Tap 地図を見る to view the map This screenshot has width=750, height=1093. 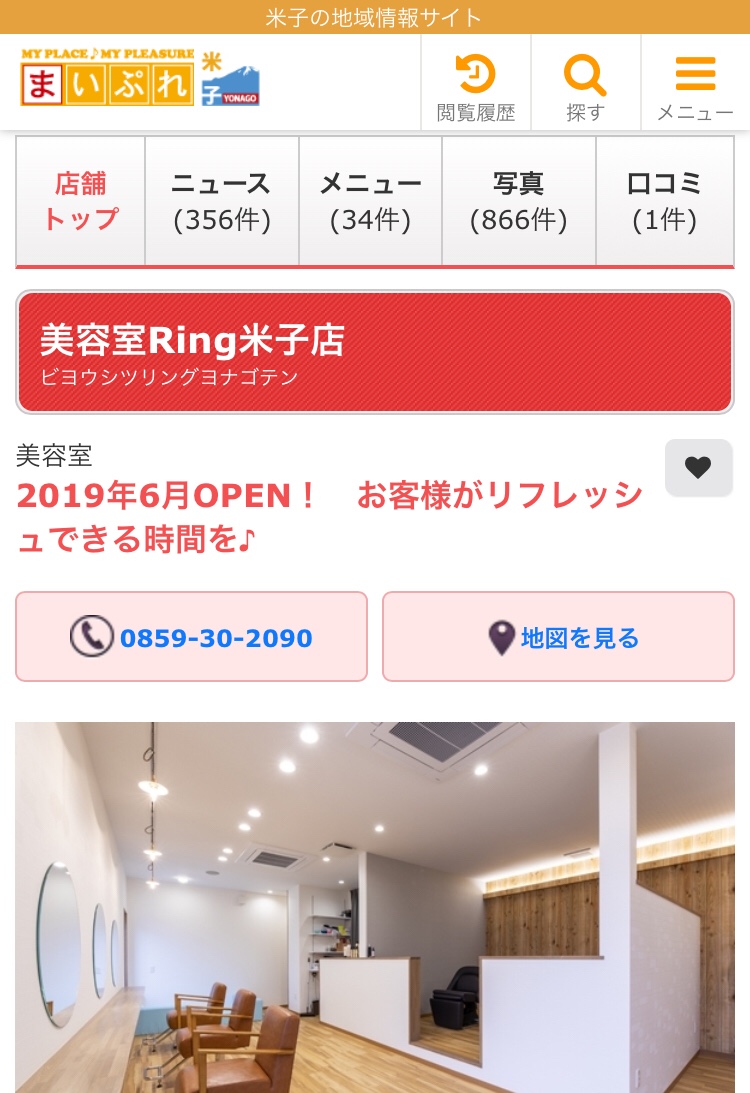tap(558, 637)
